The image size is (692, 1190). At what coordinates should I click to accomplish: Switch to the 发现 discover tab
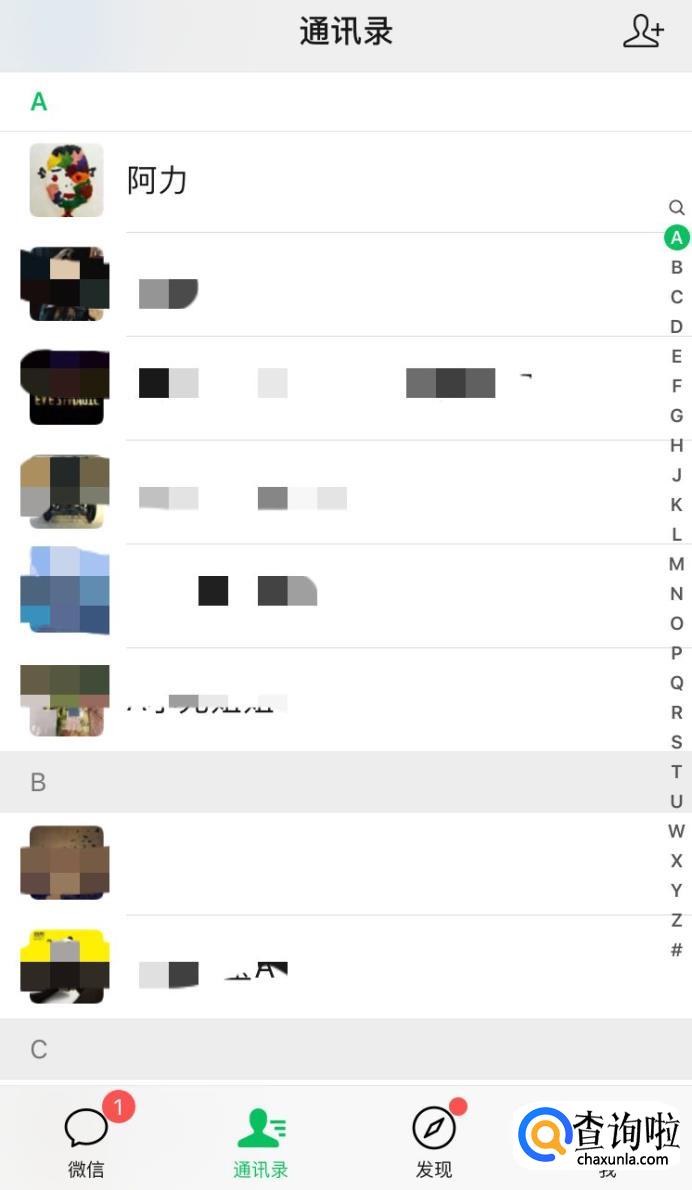pos(434,1142)
